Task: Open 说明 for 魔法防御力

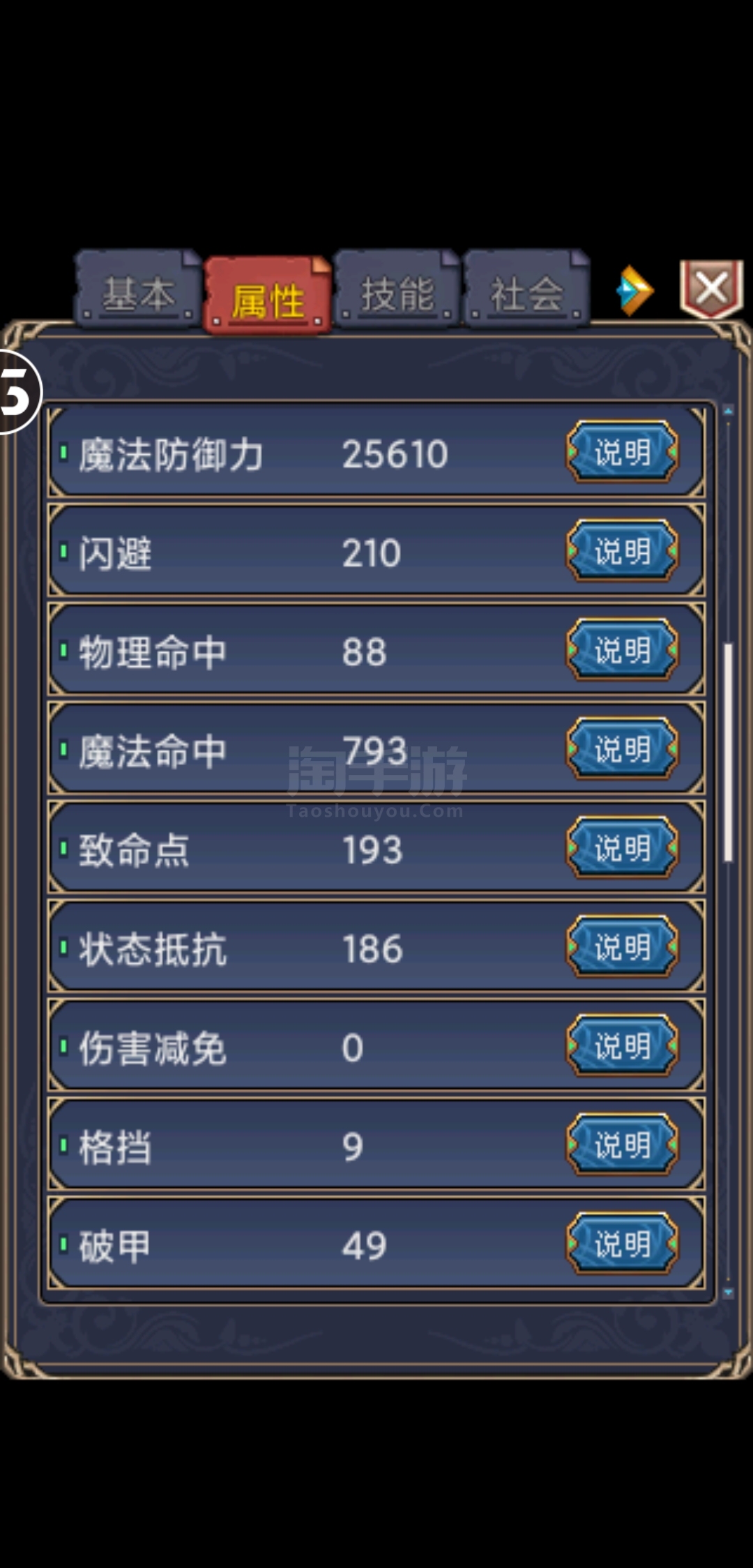Action: click(622, 453)
